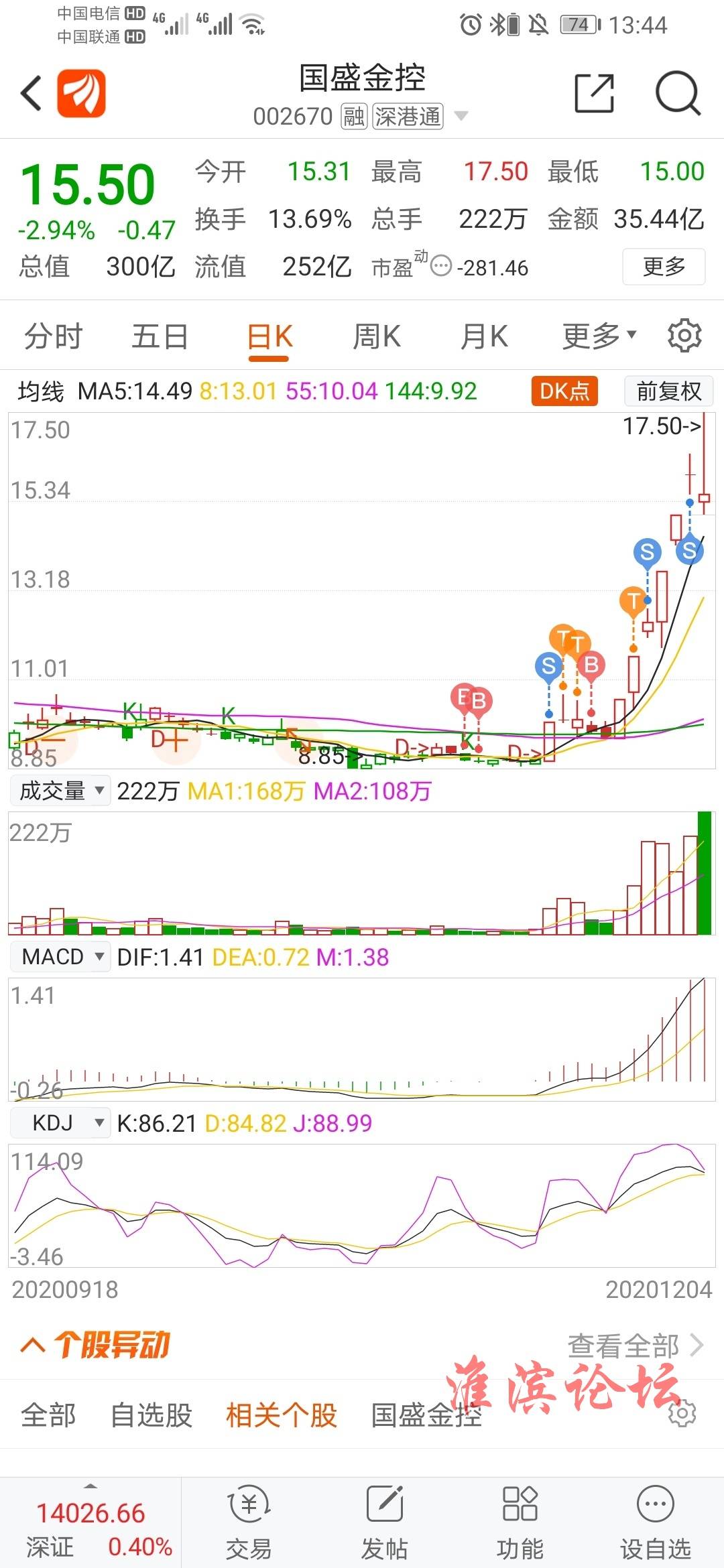The height and width of the screenshot is (1568, 724).
Task: Open 交易 in the bottom bar
Action: [x=249, y=1522]
